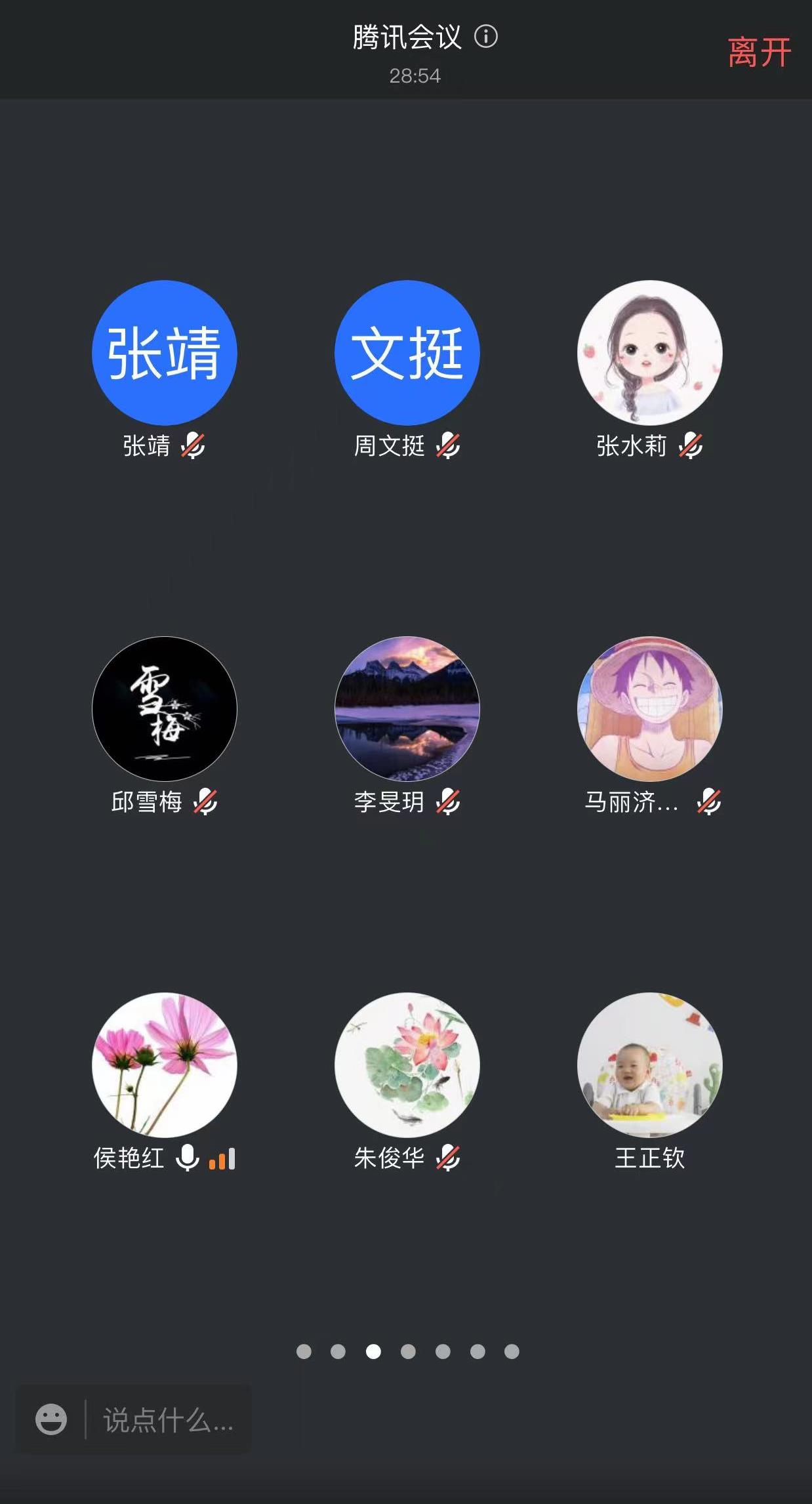Open 邱雪梅's participant tile
The height and width of the screenshot is (1504, 812).
164,708
